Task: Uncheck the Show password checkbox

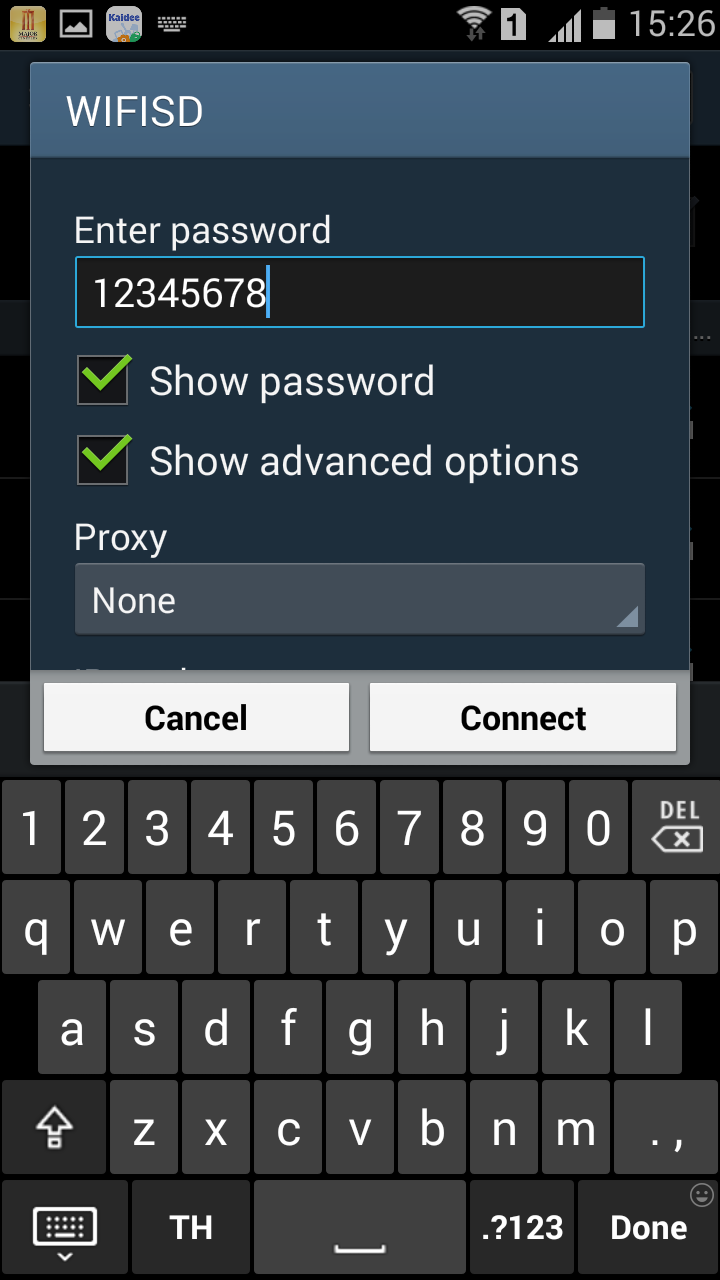Action: tap(103, 381)
